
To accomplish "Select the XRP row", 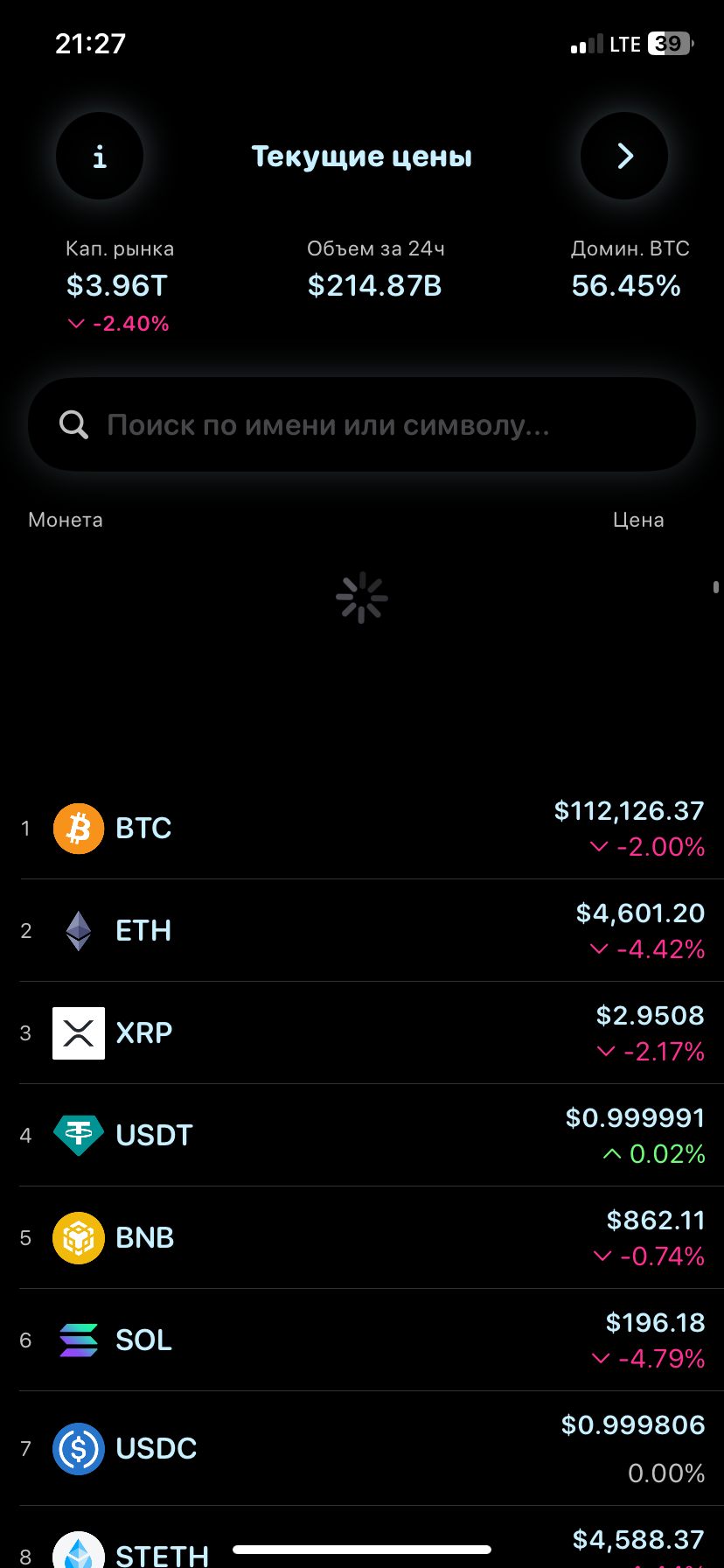I will [362, 1032].
